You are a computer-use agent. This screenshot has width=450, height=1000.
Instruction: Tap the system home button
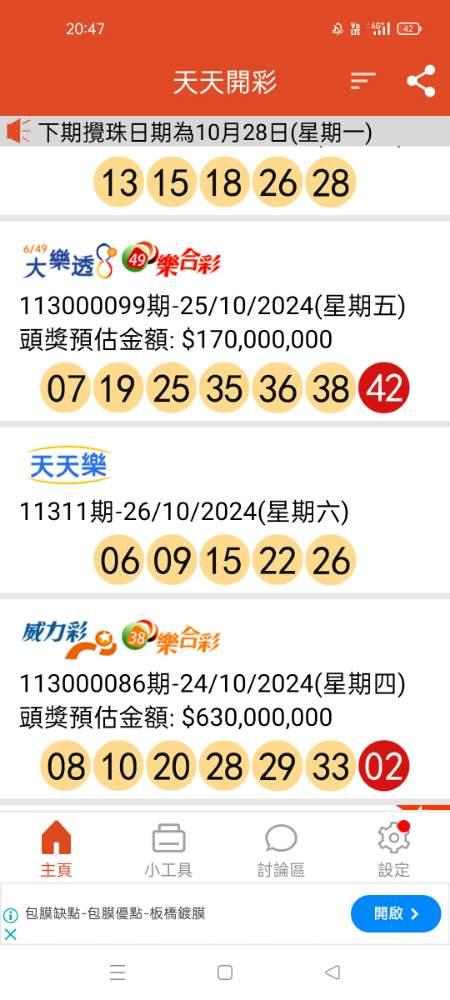pyautogui.click(x=224, y=972)
